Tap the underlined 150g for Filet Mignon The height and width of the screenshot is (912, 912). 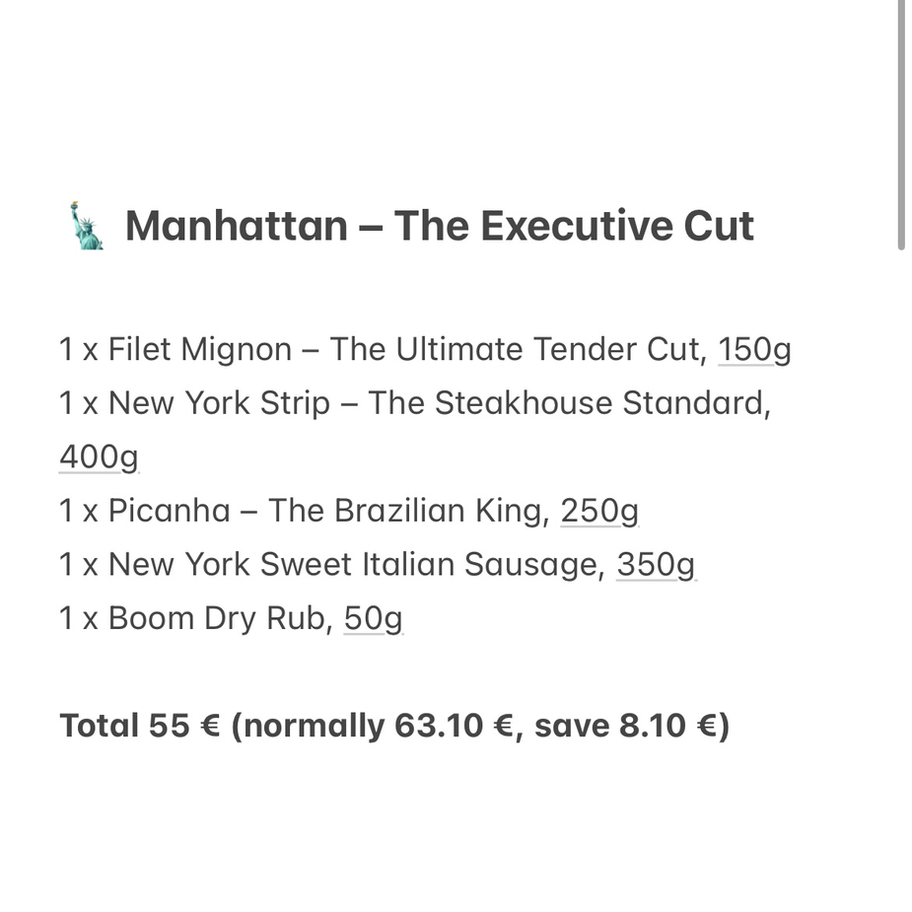click(x=754, y=350)
